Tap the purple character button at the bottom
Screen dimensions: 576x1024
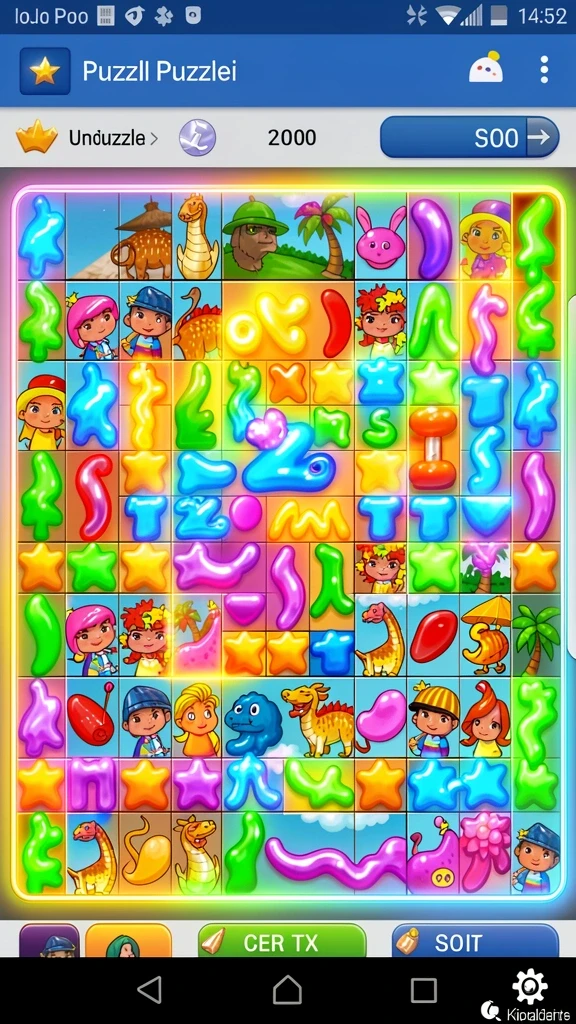click(49, 941)
